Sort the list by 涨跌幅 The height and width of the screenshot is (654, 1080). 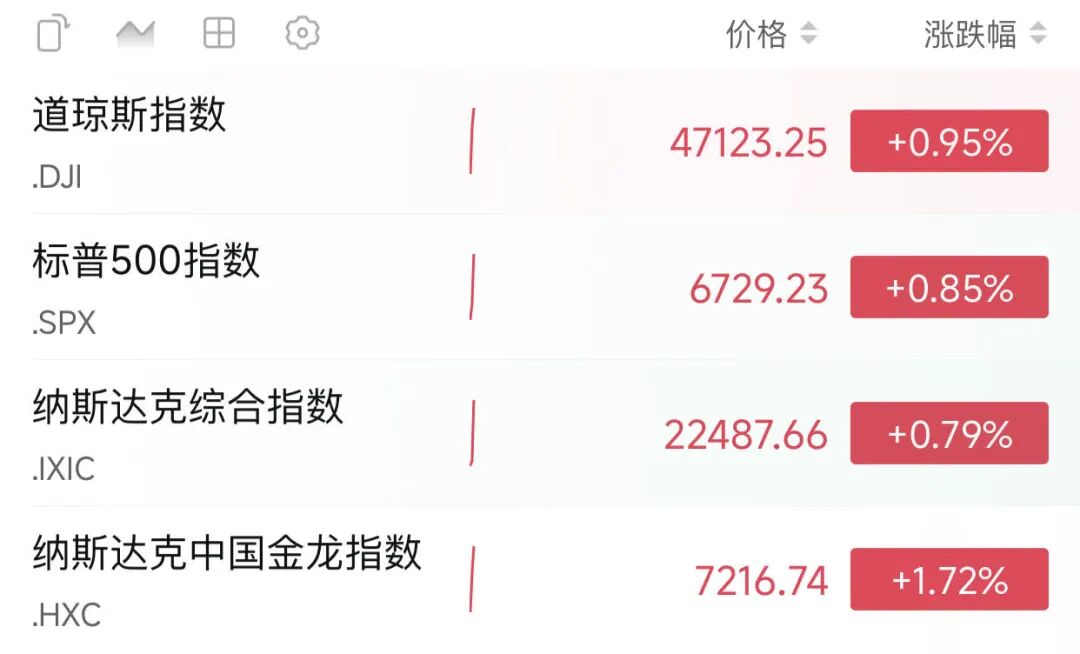tap(984, 35)
